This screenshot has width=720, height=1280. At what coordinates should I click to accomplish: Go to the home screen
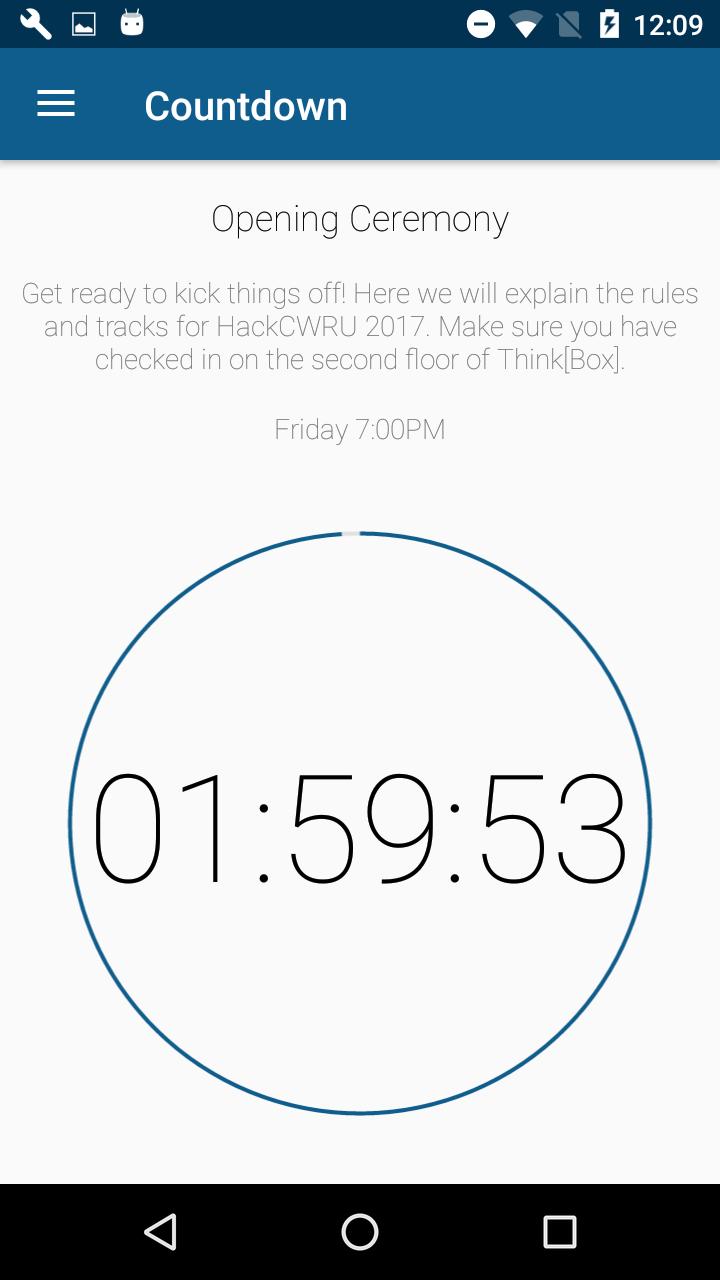pyautogui.click(x=360, y=1232)
